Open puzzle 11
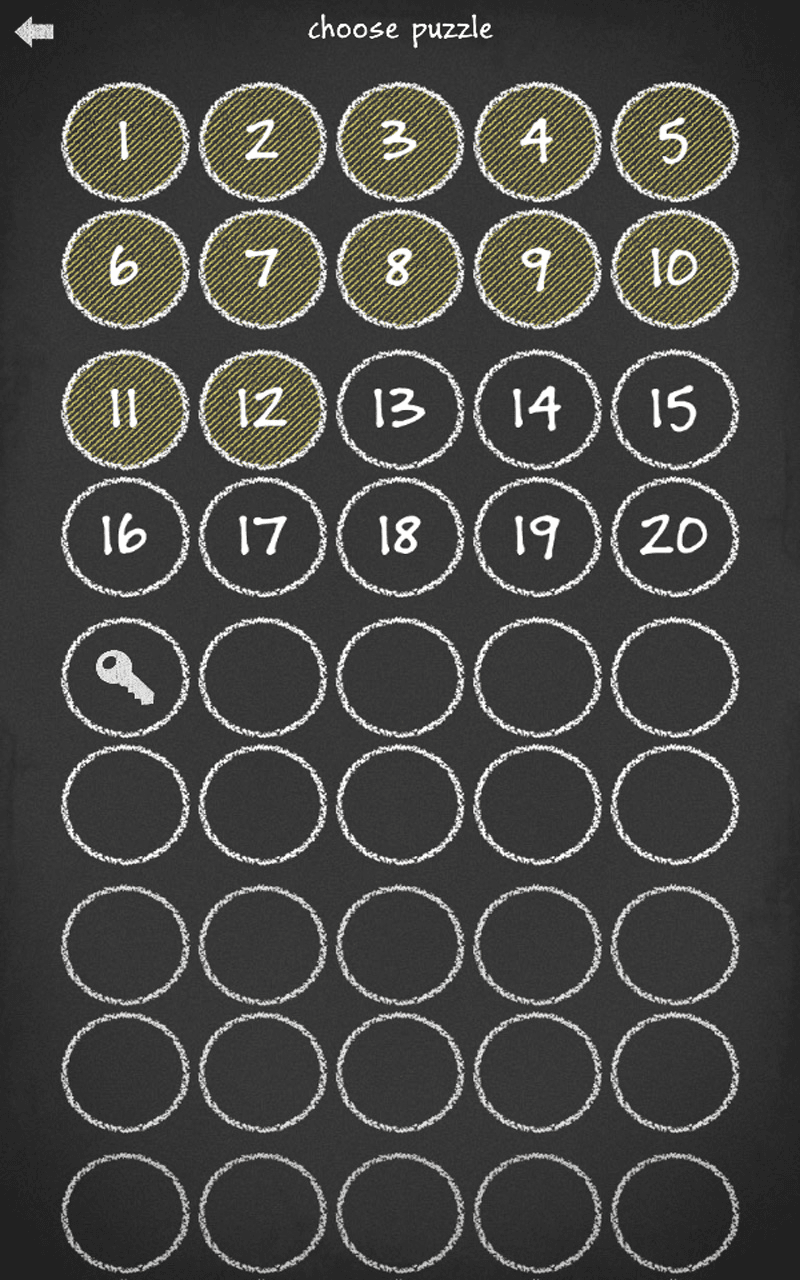Viewport: 800px width, 1280px height. point(125,408)
